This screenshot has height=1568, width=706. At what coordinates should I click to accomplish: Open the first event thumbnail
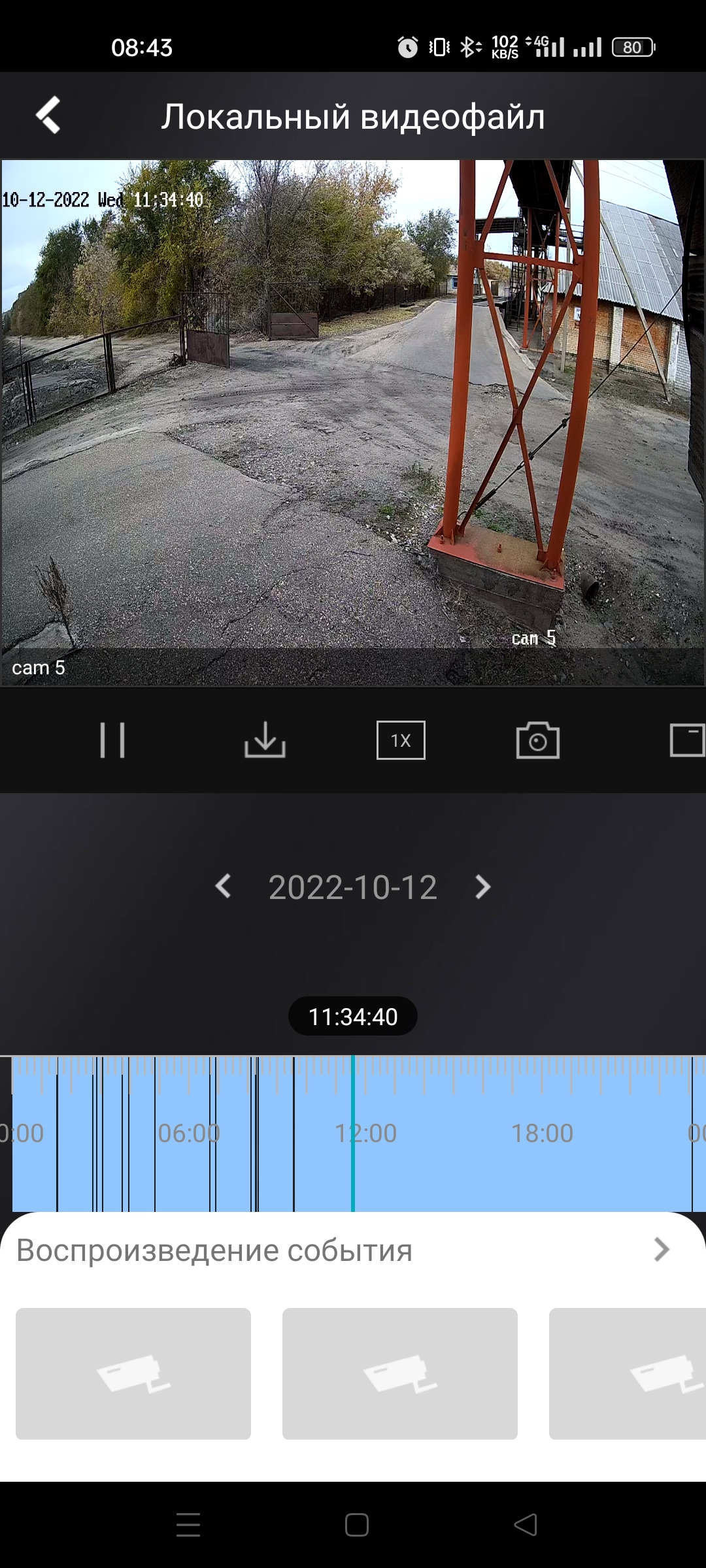pos(133,1373)
